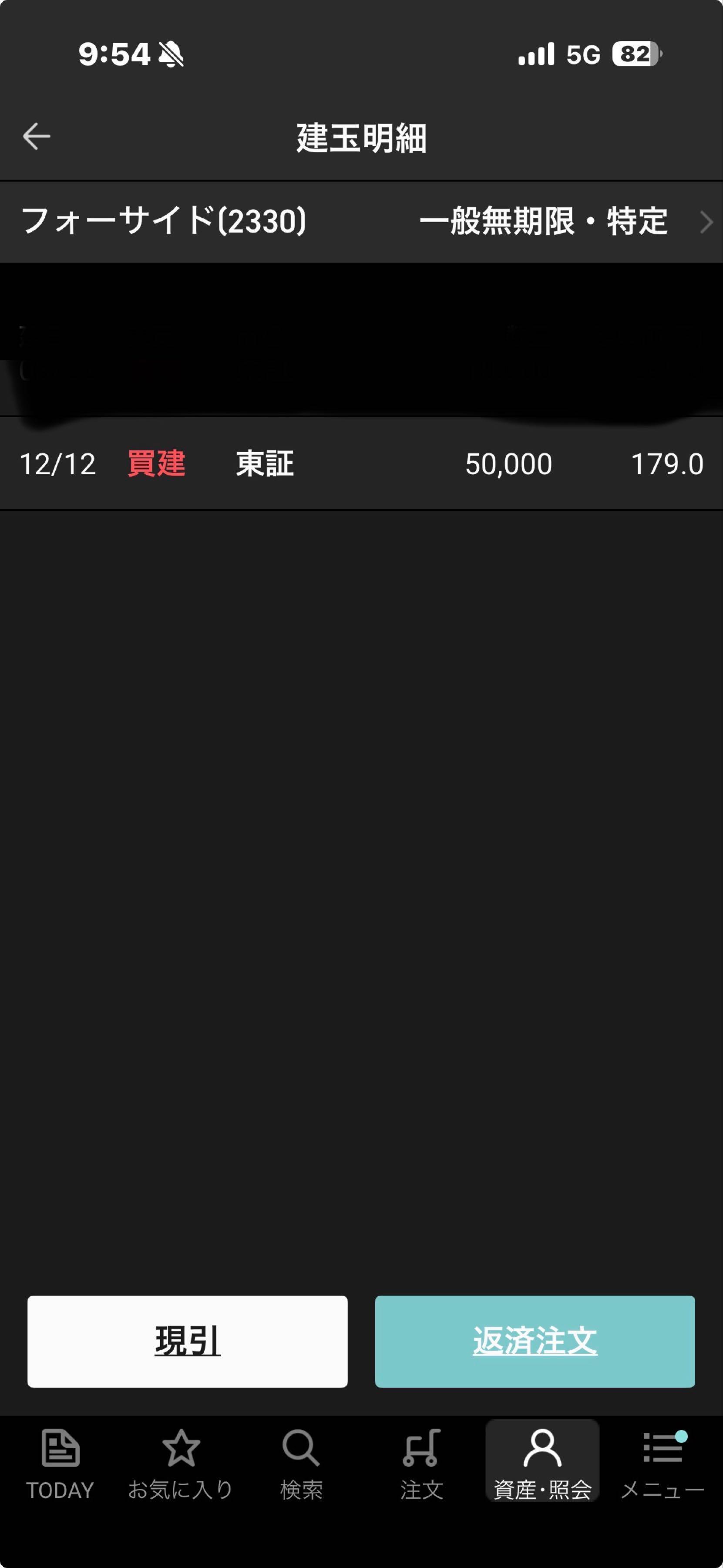Select the 12/12 買建 position row
Viewport: 723px width, 1568px height.
click(361, 464)
